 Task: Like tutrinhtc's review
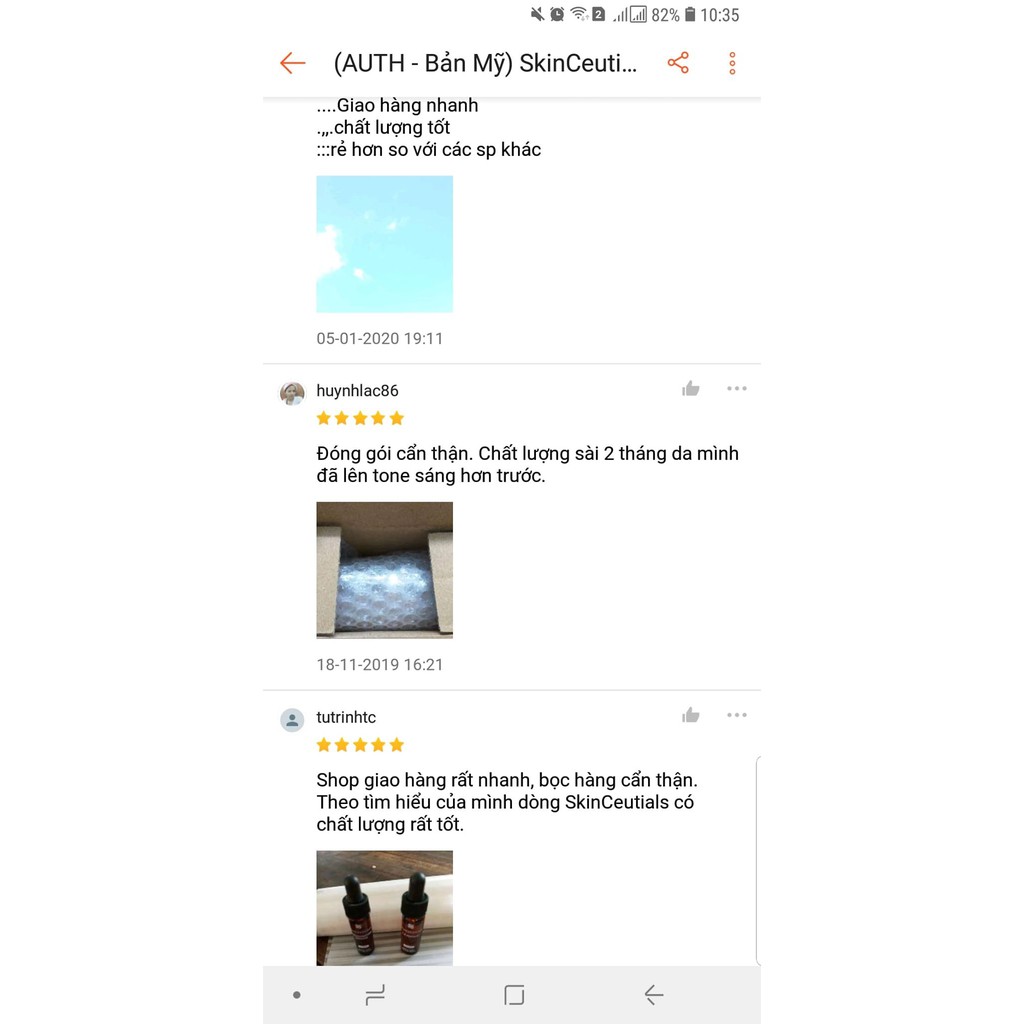tap(691, 715)
